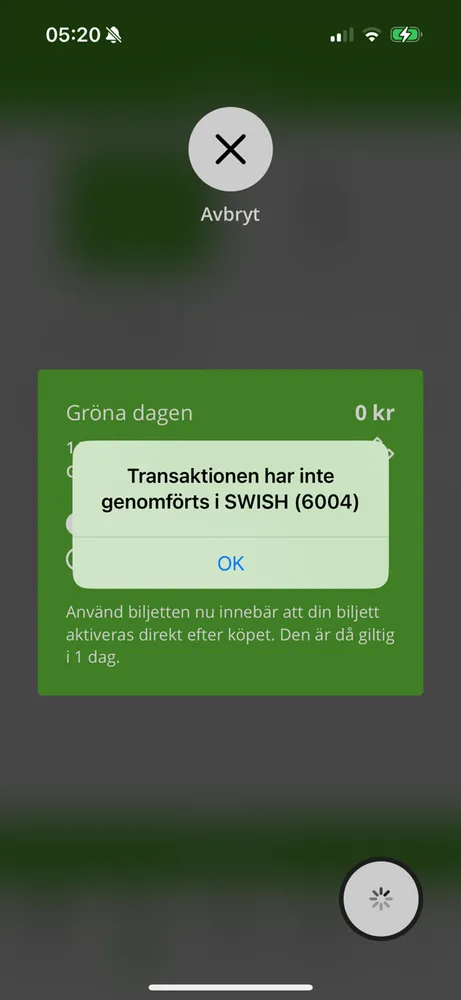
Task: Dismiss the SWISH error with OK
Action: click(230, 563)
